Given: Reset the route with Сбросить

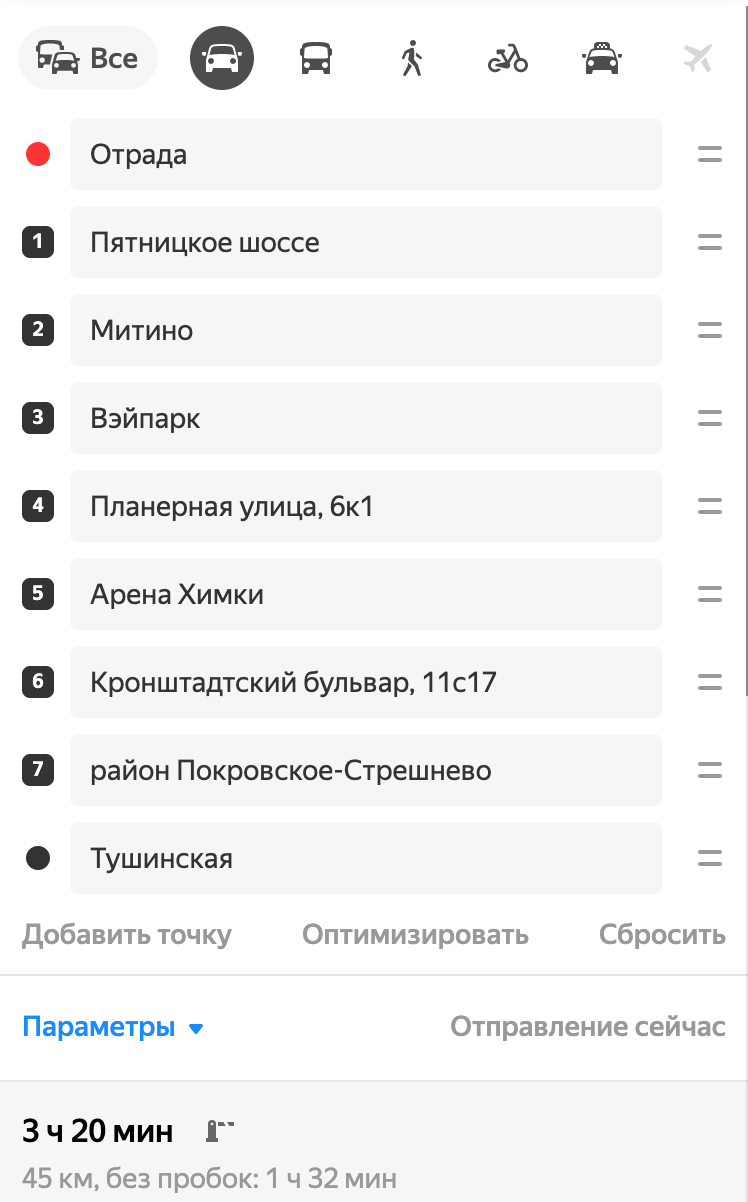Looking at the screenshot, I should click(x=662, y=935).
